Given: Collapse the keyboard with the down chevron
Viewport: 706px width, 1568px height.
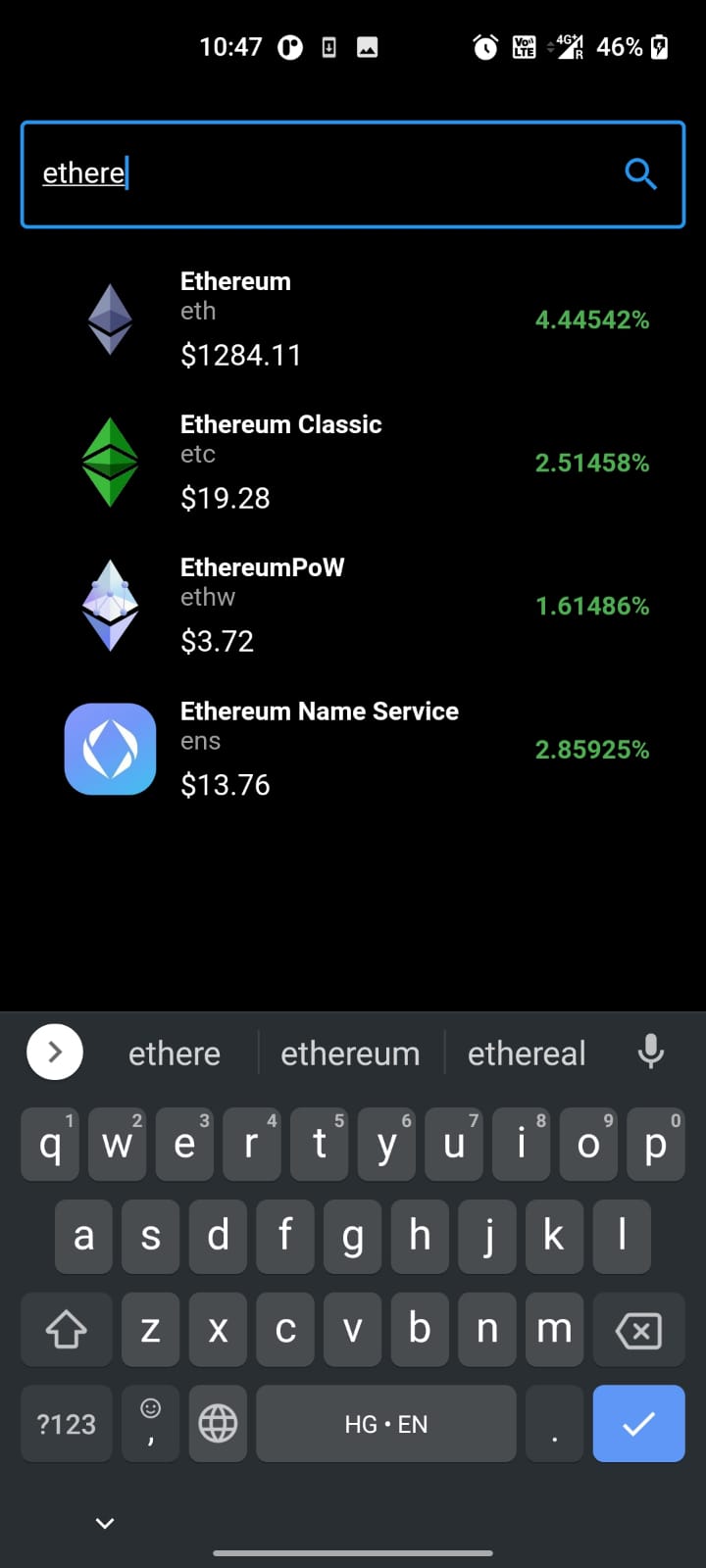Looking at the screenshot, I should pos(104,1523).
